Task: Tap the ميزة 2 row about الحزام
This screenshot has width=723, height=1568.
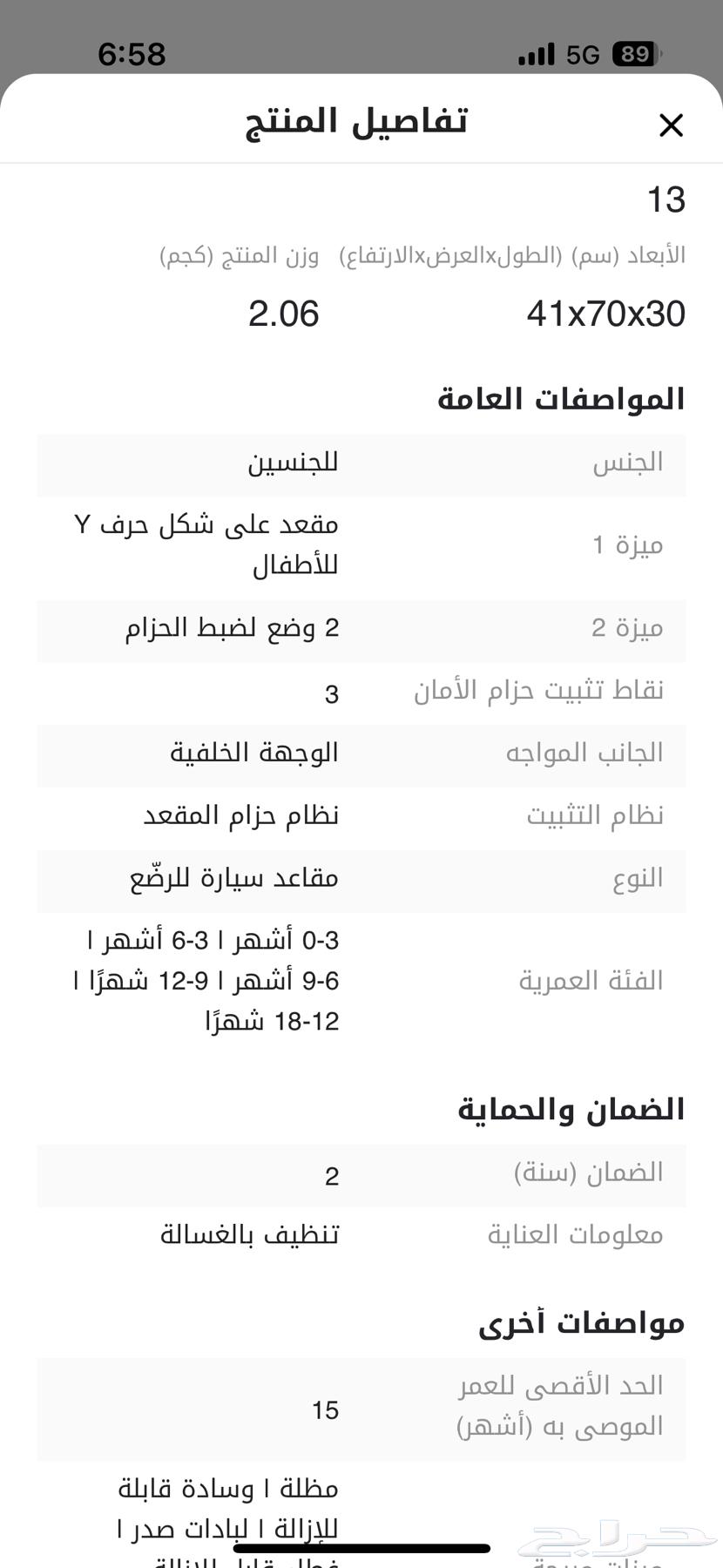Action: (361, 629)
